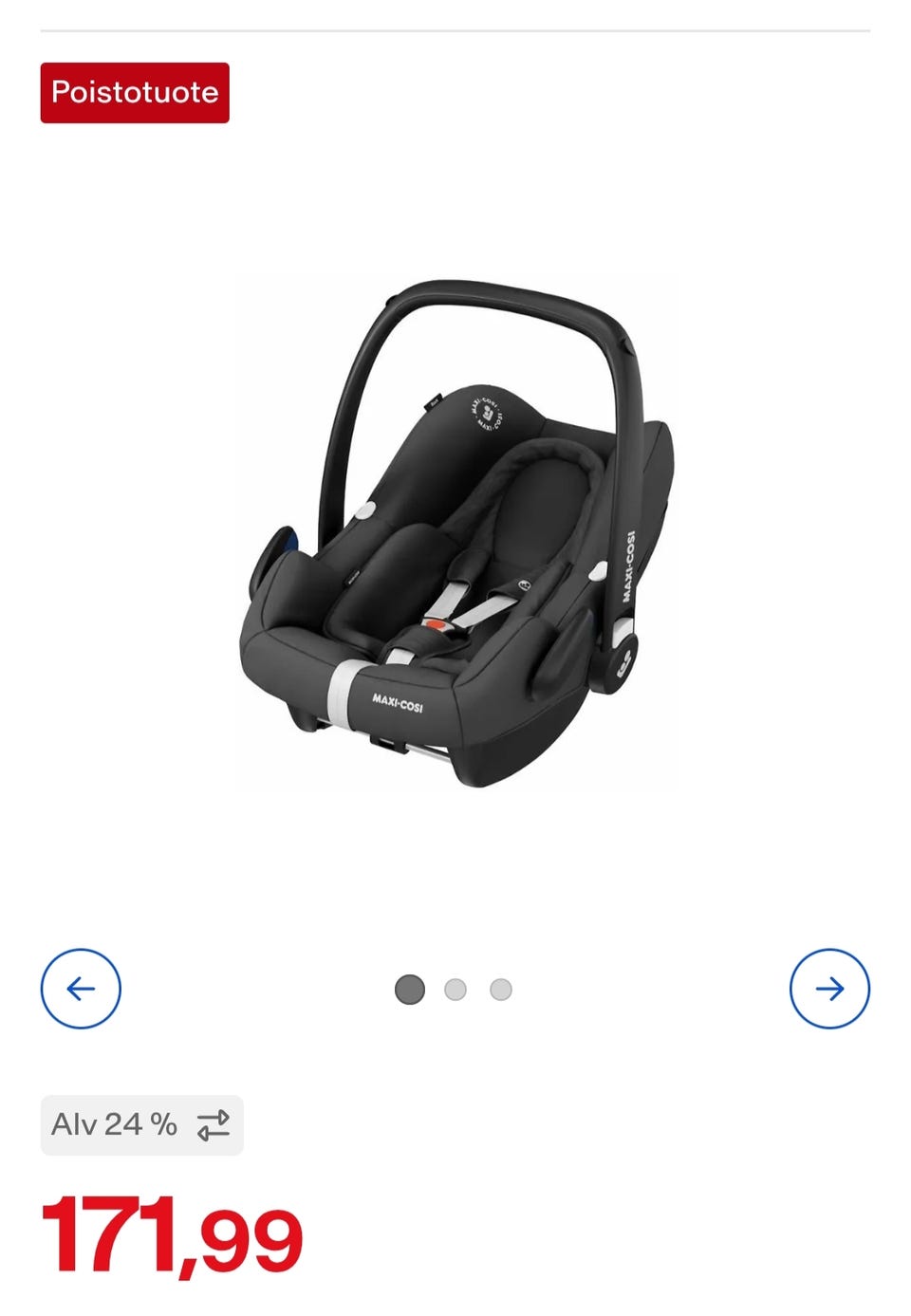Go to the previous product image
Screen dimensions: 911x1316
pyautogui.click(x=81, y=989)
